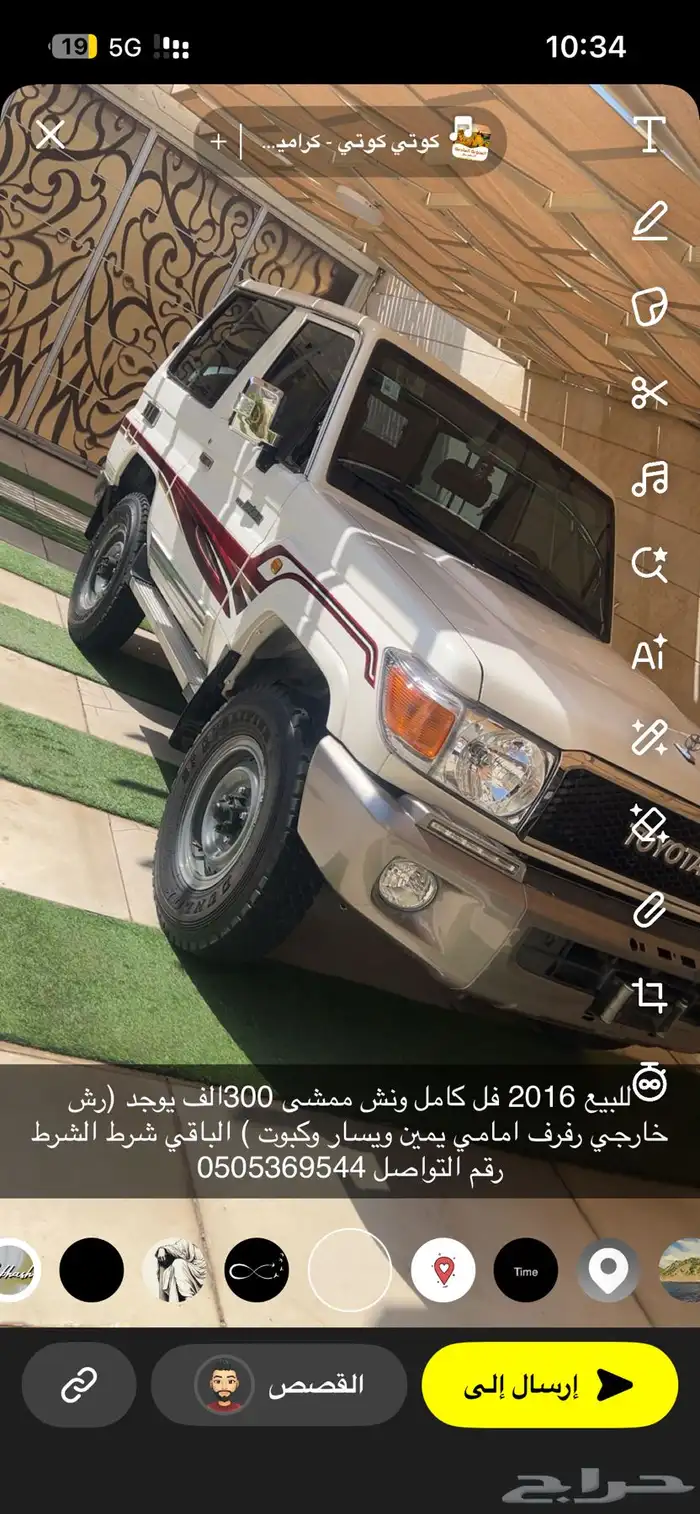Open the crop tool
Screen dimensions: 700x1514
click(x=650, y=995)
